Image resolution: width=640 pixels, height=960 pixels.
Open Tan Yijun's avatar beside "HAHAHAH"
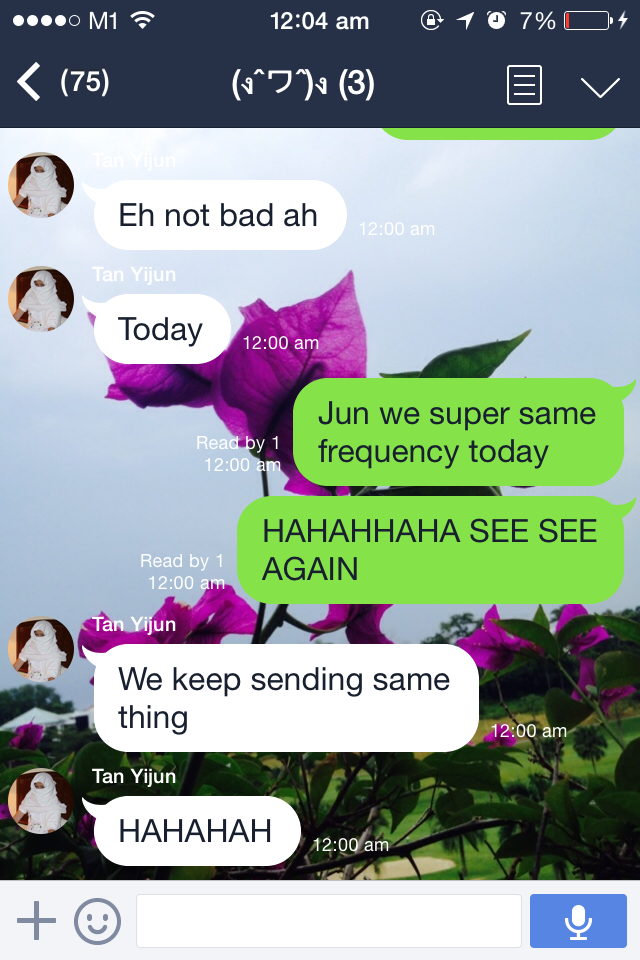pos(42,801)
